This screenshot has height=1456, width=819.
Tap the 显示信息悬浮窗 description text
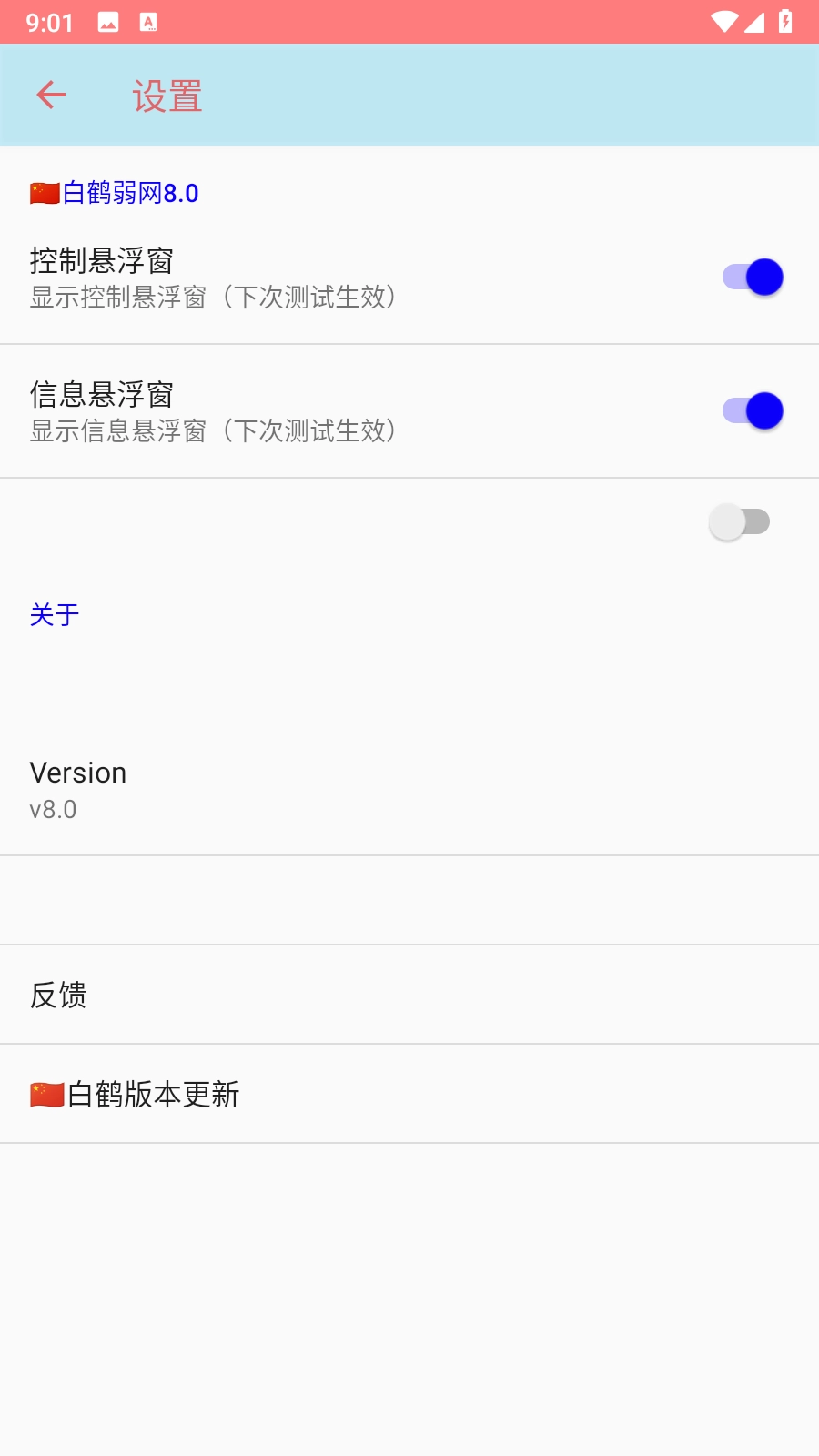214,432
